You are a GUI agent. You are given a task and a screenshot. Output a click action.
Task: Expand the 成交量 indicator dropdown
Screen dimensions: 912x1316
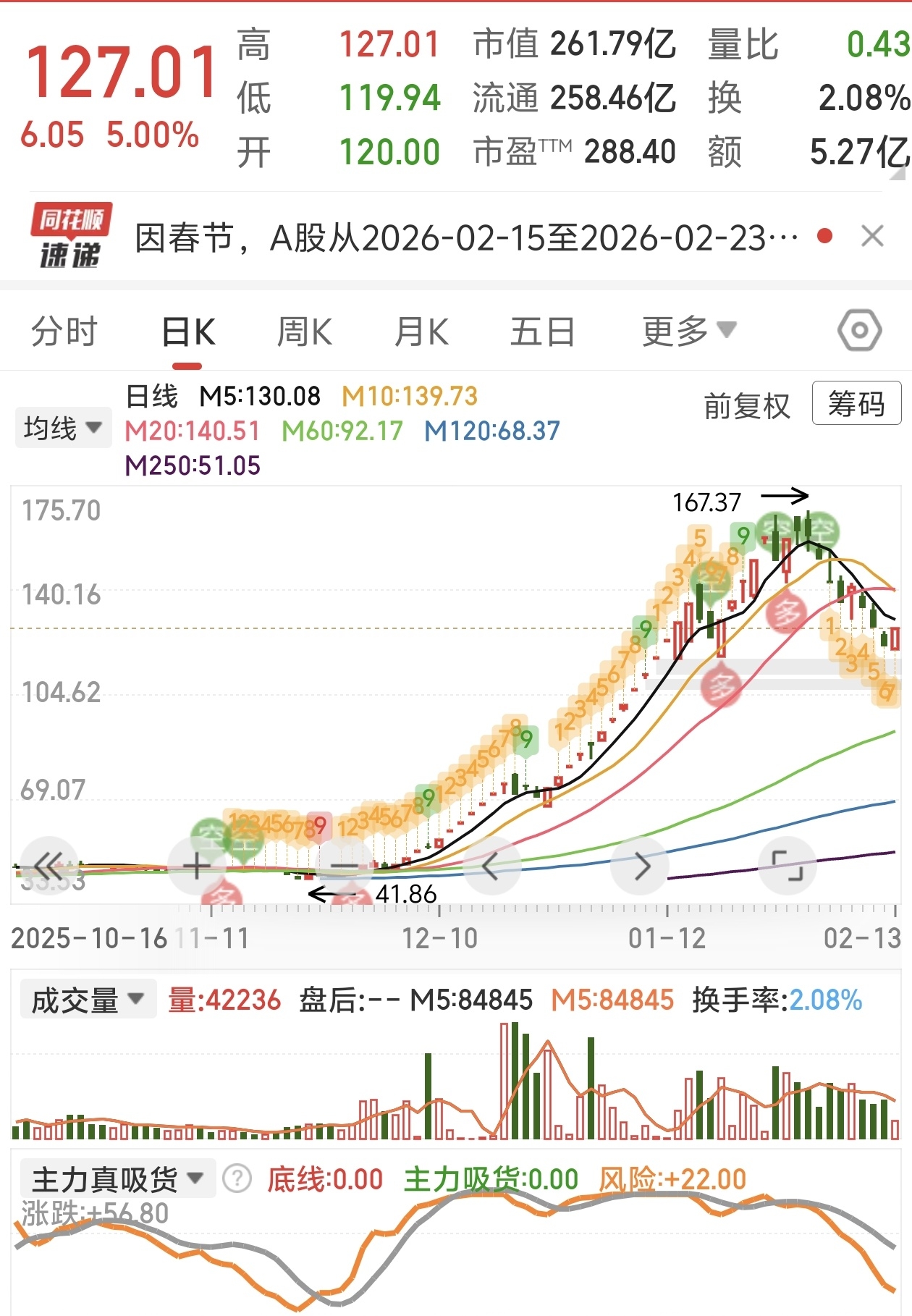click(x=88, y=1000)
